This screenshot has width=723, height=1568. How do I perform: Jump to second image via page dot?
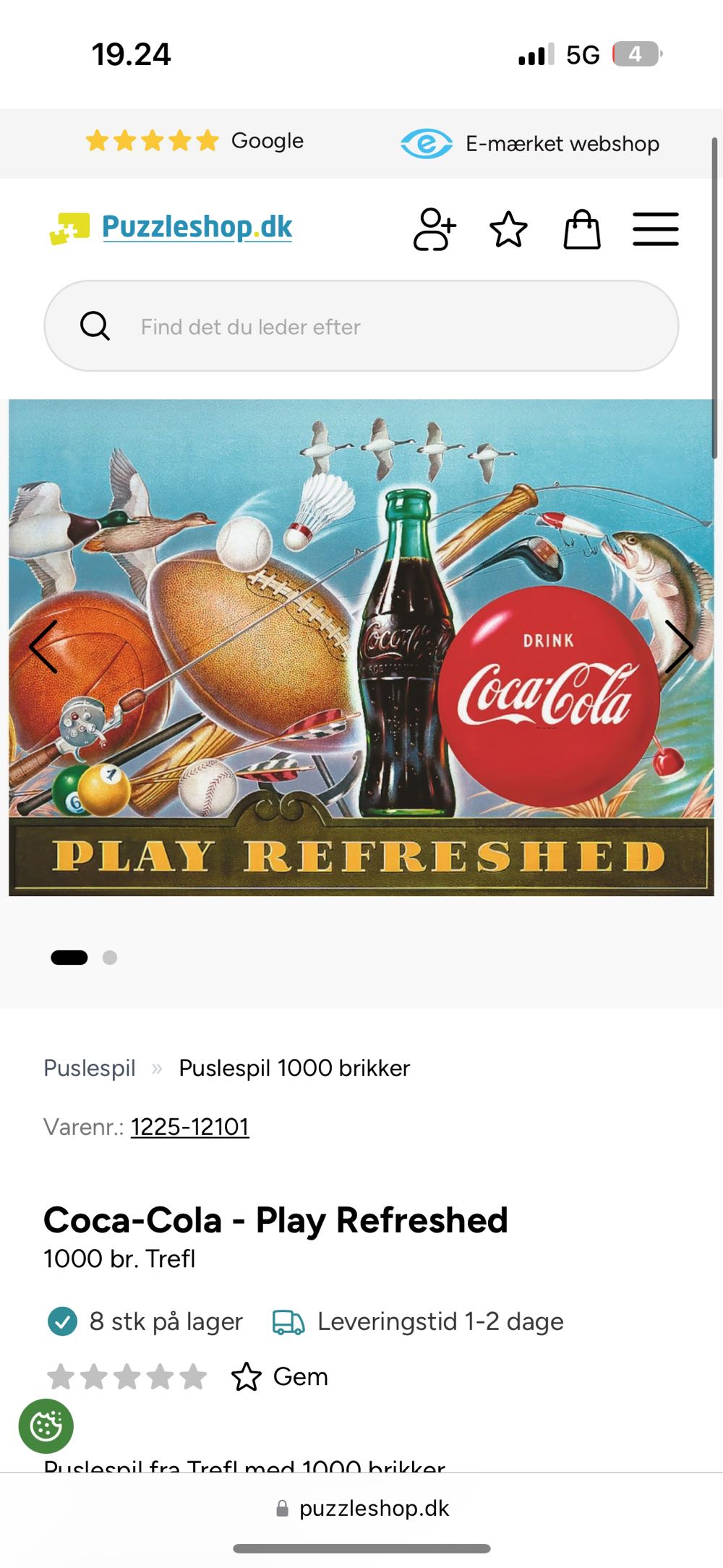coord(110,958)
